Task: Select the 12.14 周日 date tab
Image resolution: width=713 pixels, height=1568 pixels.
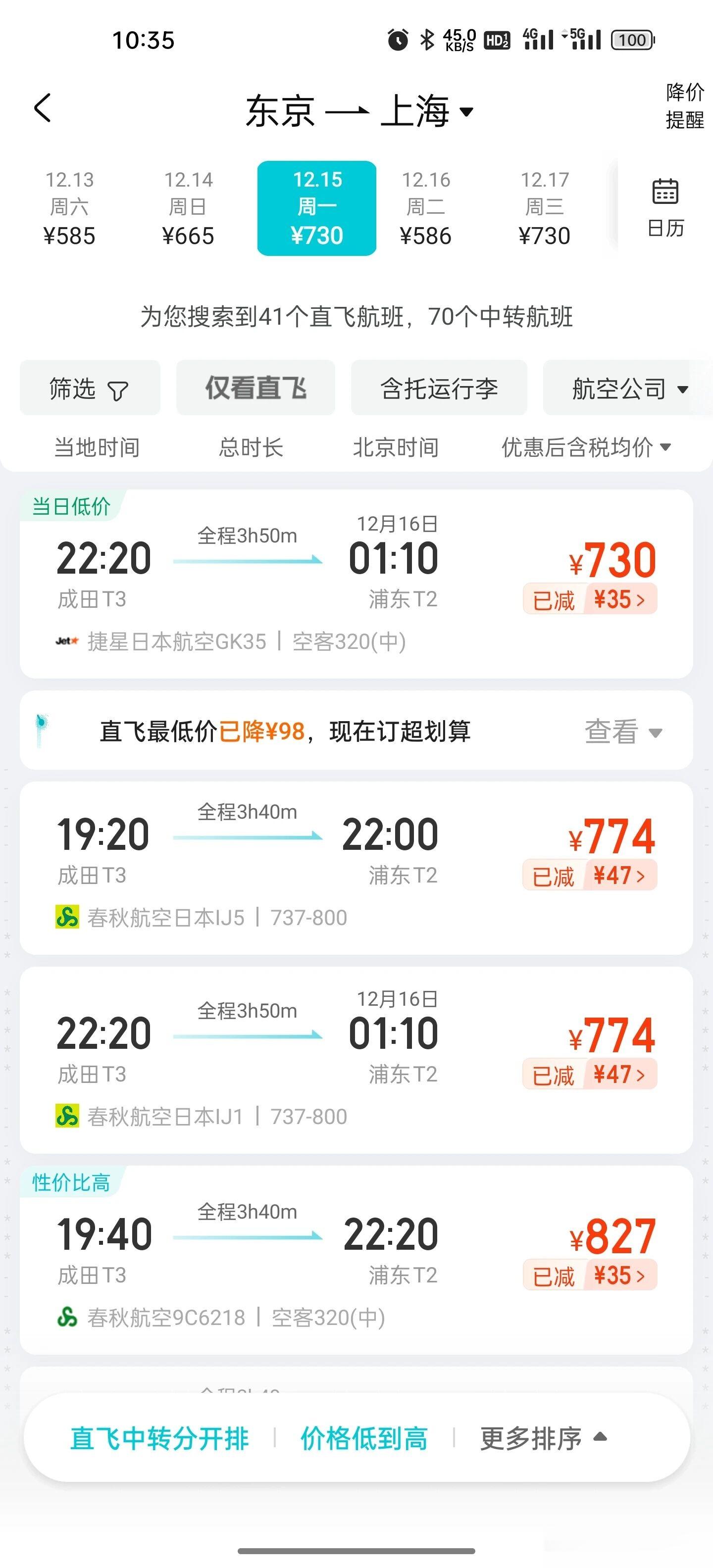Action: [x=188, y=207]
